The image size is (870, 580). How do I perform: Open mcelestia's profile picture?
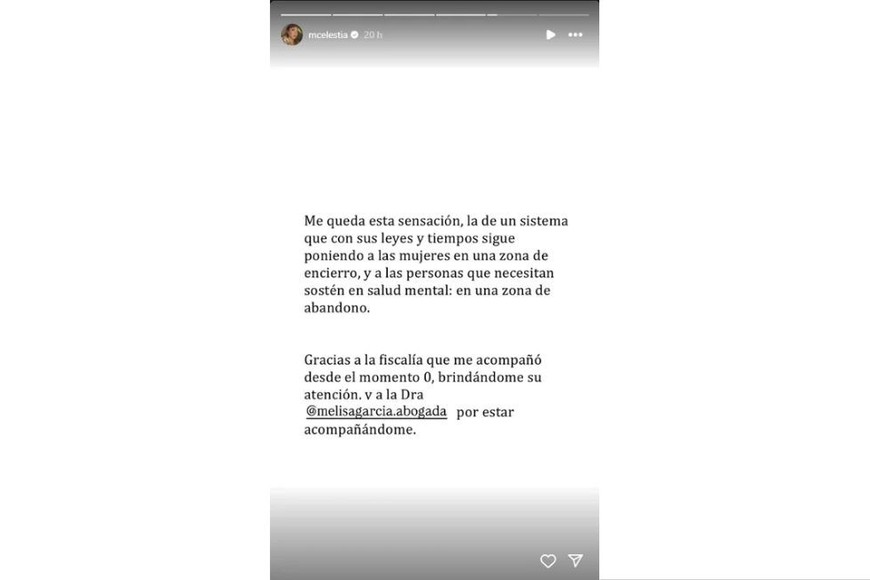tap(292, 35)
